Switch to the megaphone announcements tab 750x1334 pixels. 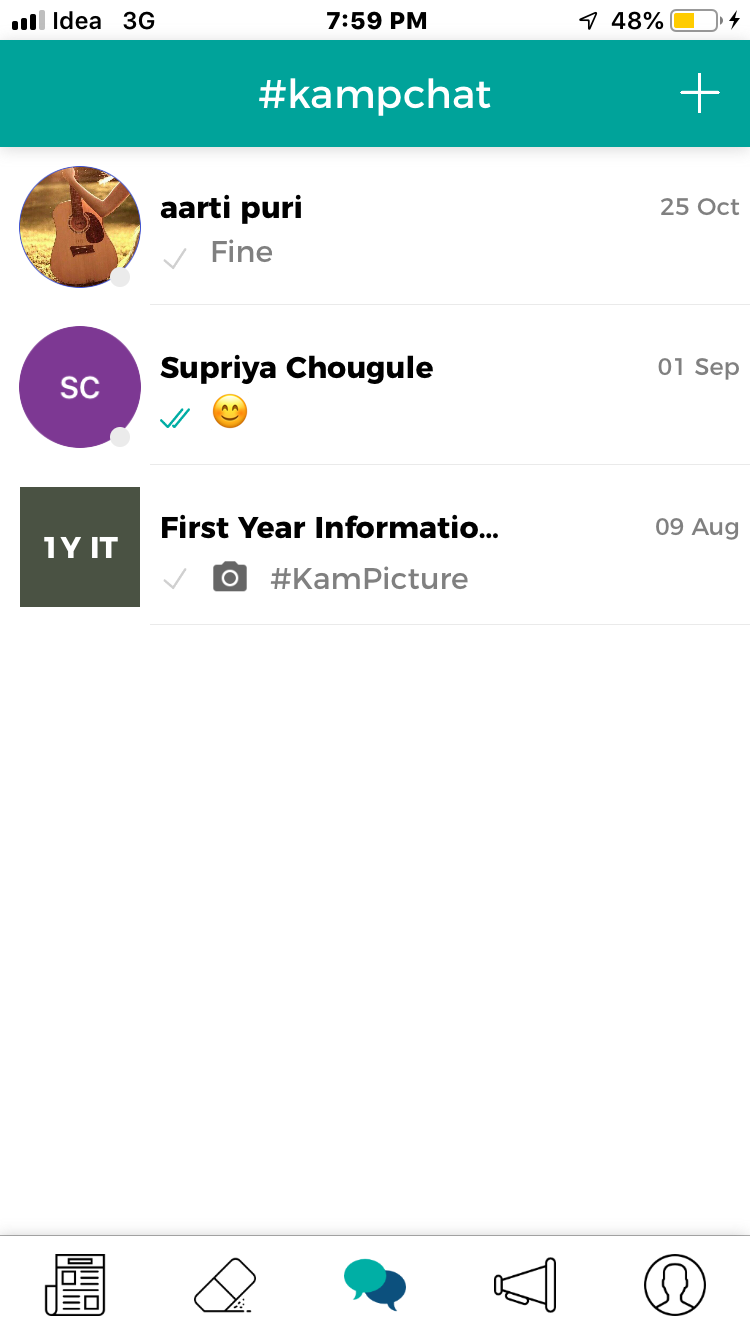click(525, 1284)
